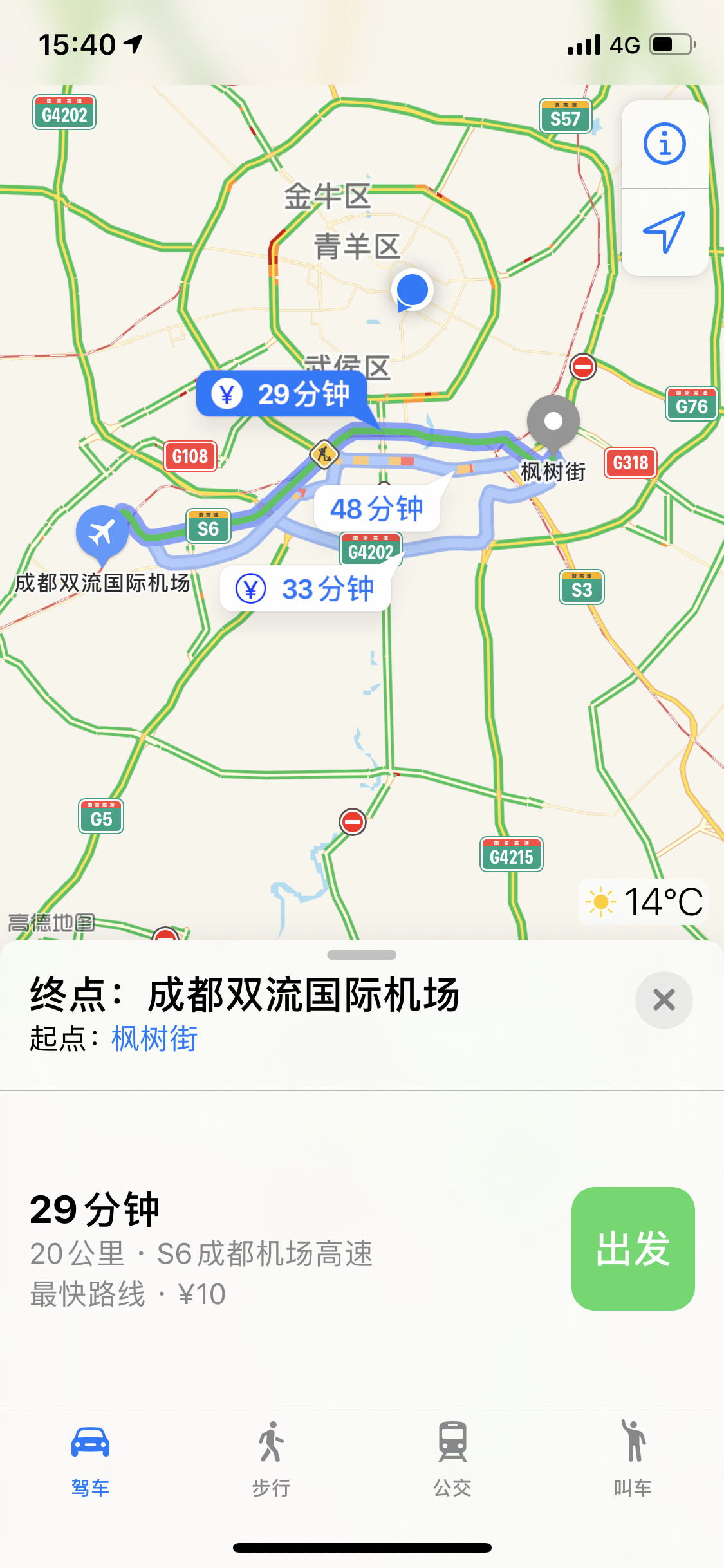Switch to the 步行 walking tab

(x=271, y=1459)
